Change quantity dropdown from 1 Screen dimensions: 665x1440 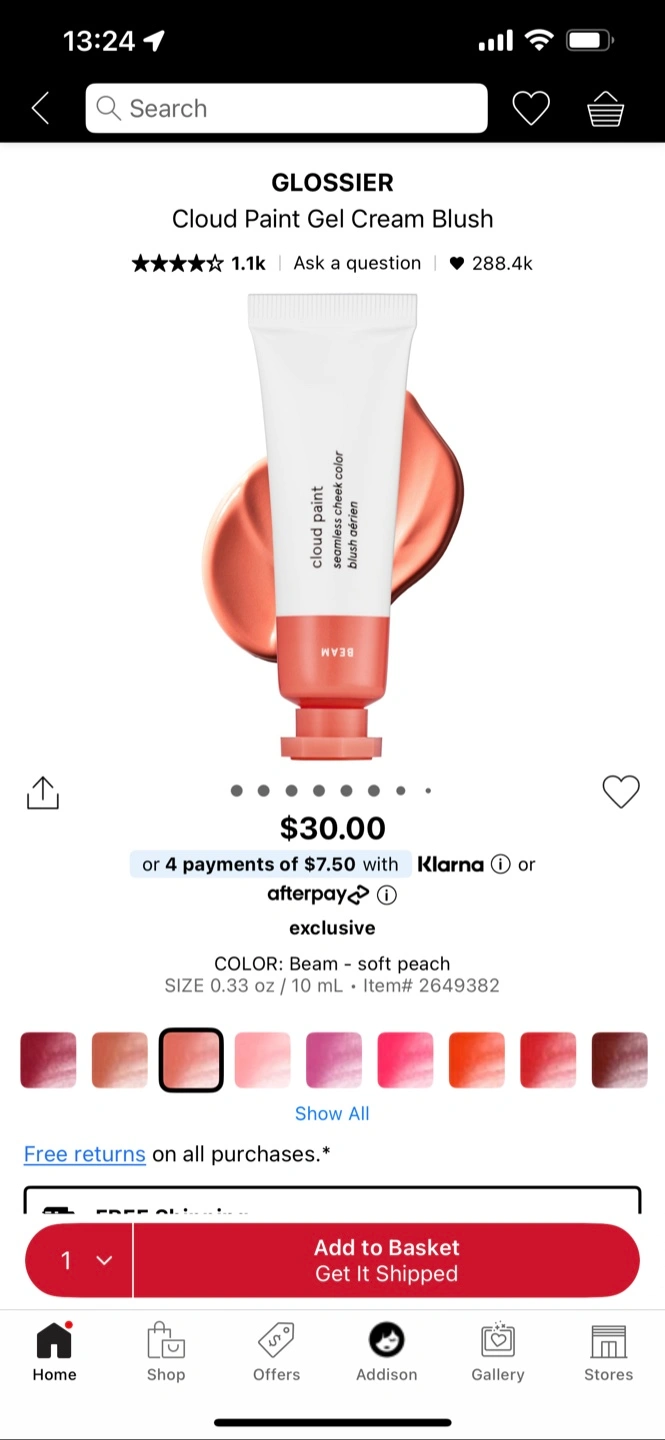point(79,1260)
